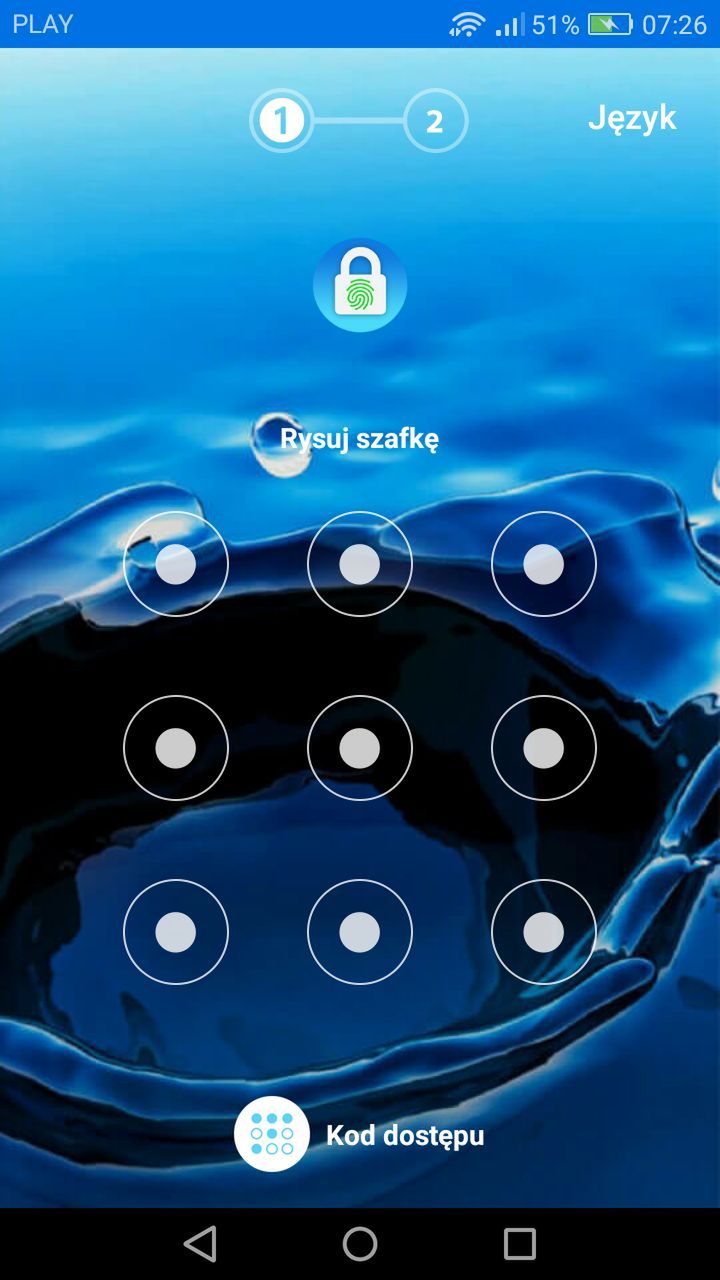The image size is (720, 1280).
Task: Tap the top-middle pattern dot
Action: [x=360, y=564]
